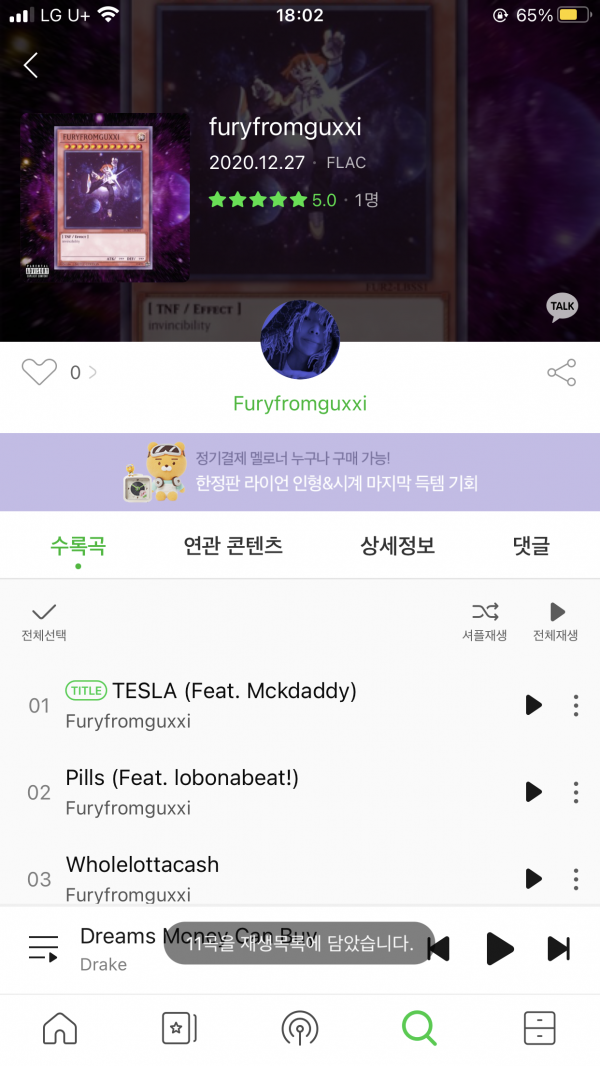Open the 댓글 comments tab
The height and width of the screenshot is (1066, 600).
point(530,546)
